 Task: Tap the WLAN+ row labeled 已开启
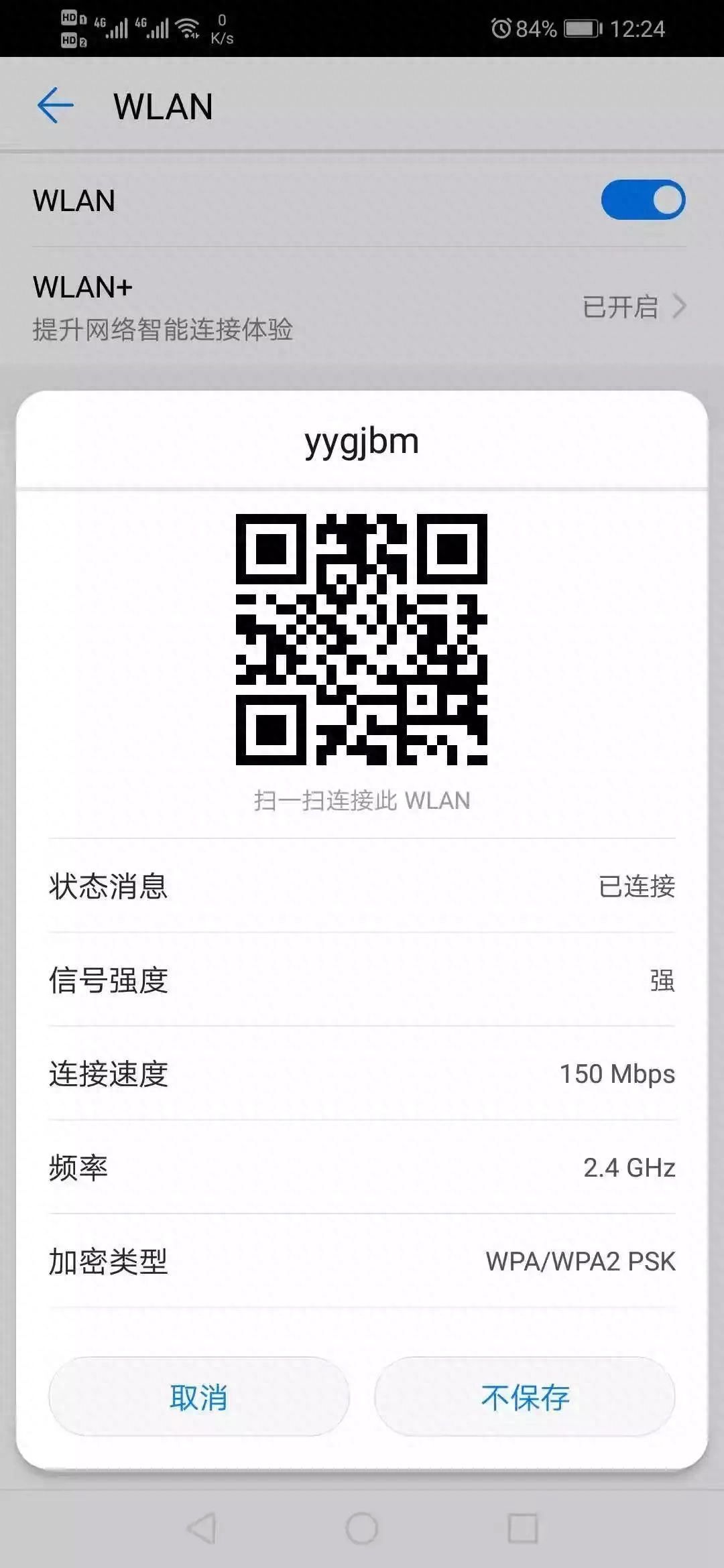(362, 306)
